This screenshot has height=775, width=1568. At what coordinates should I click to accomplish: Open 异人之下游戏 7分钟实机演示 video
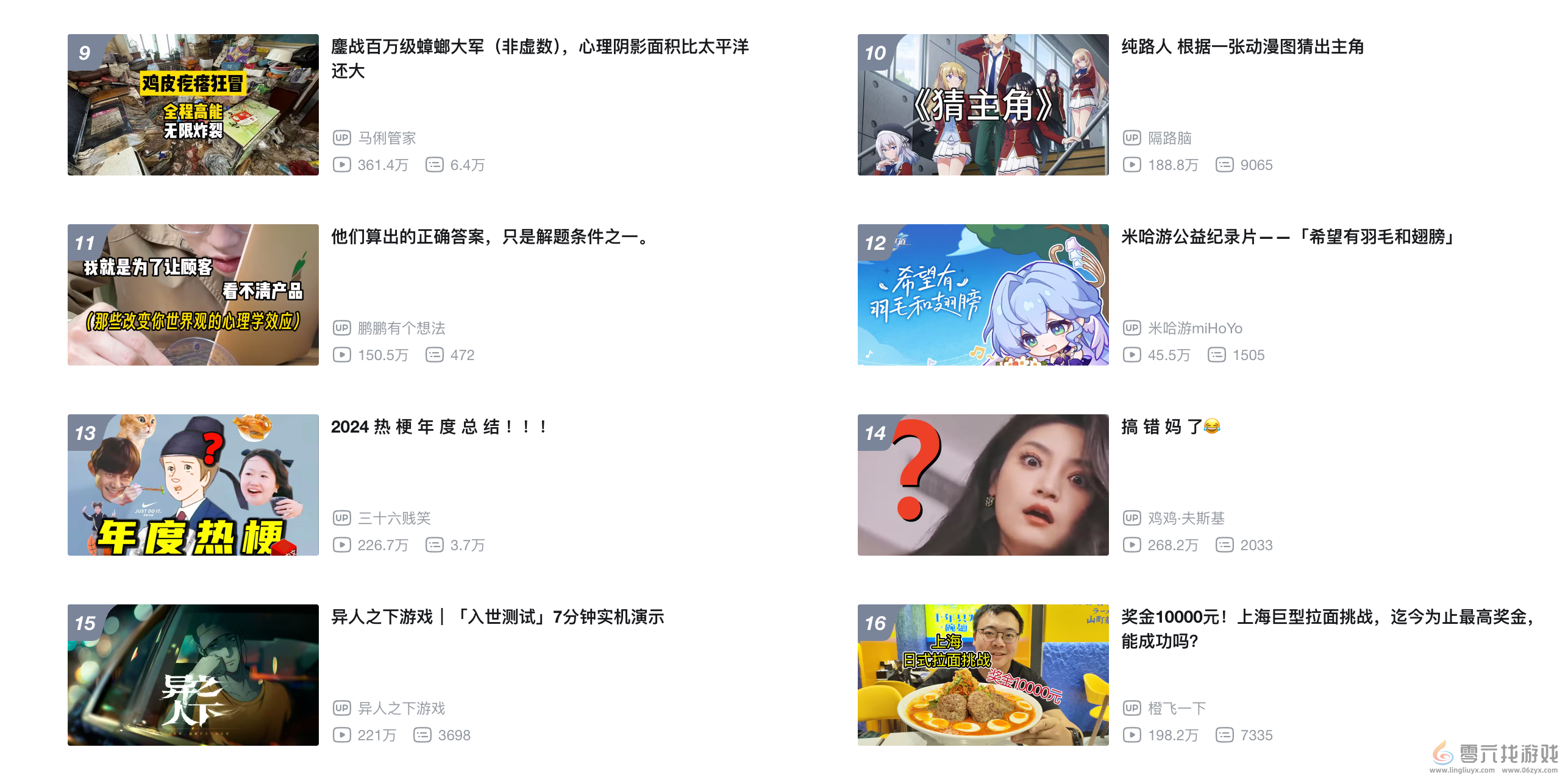pyautogui.click(x=193, y=675)
